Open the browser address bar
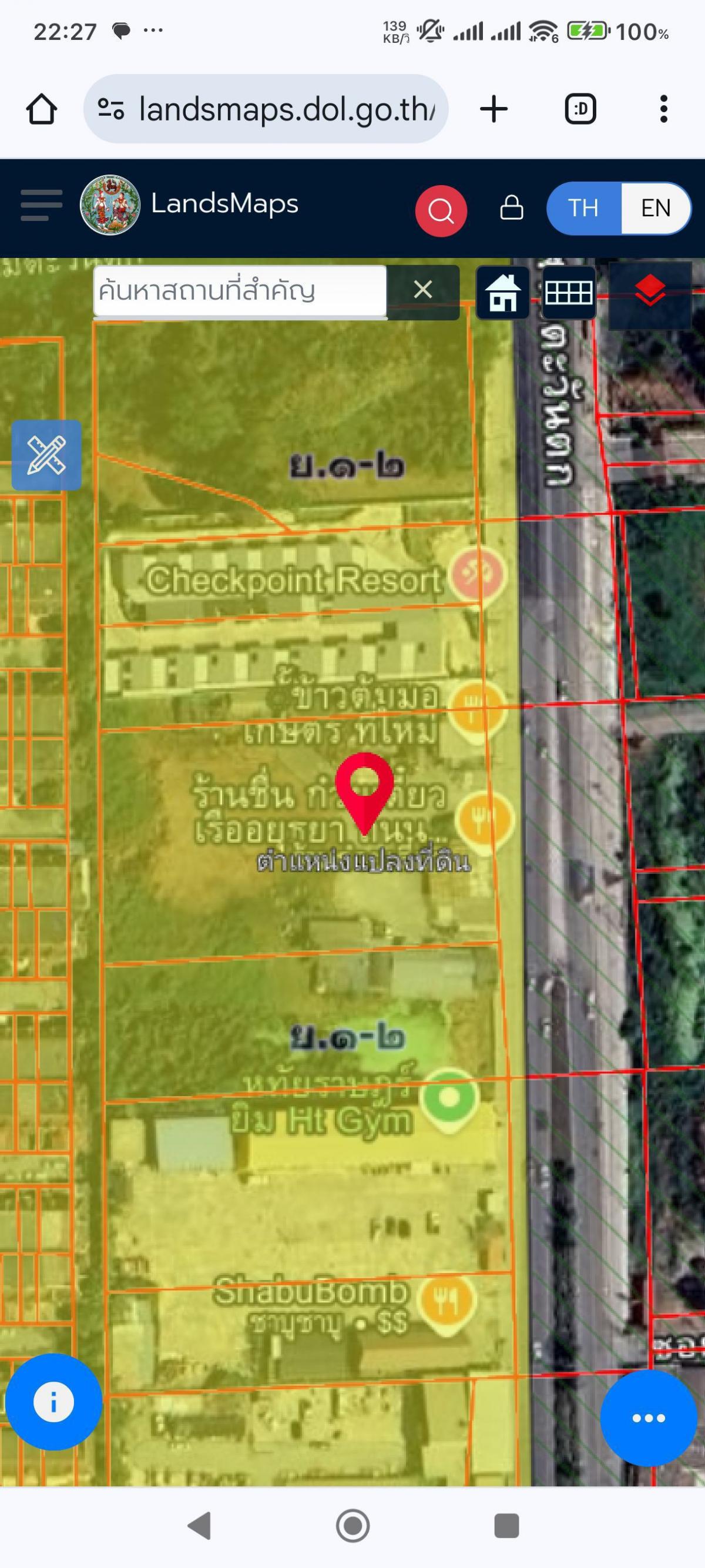The width and height of the screenshot is (705, 1568). [266, 109]
